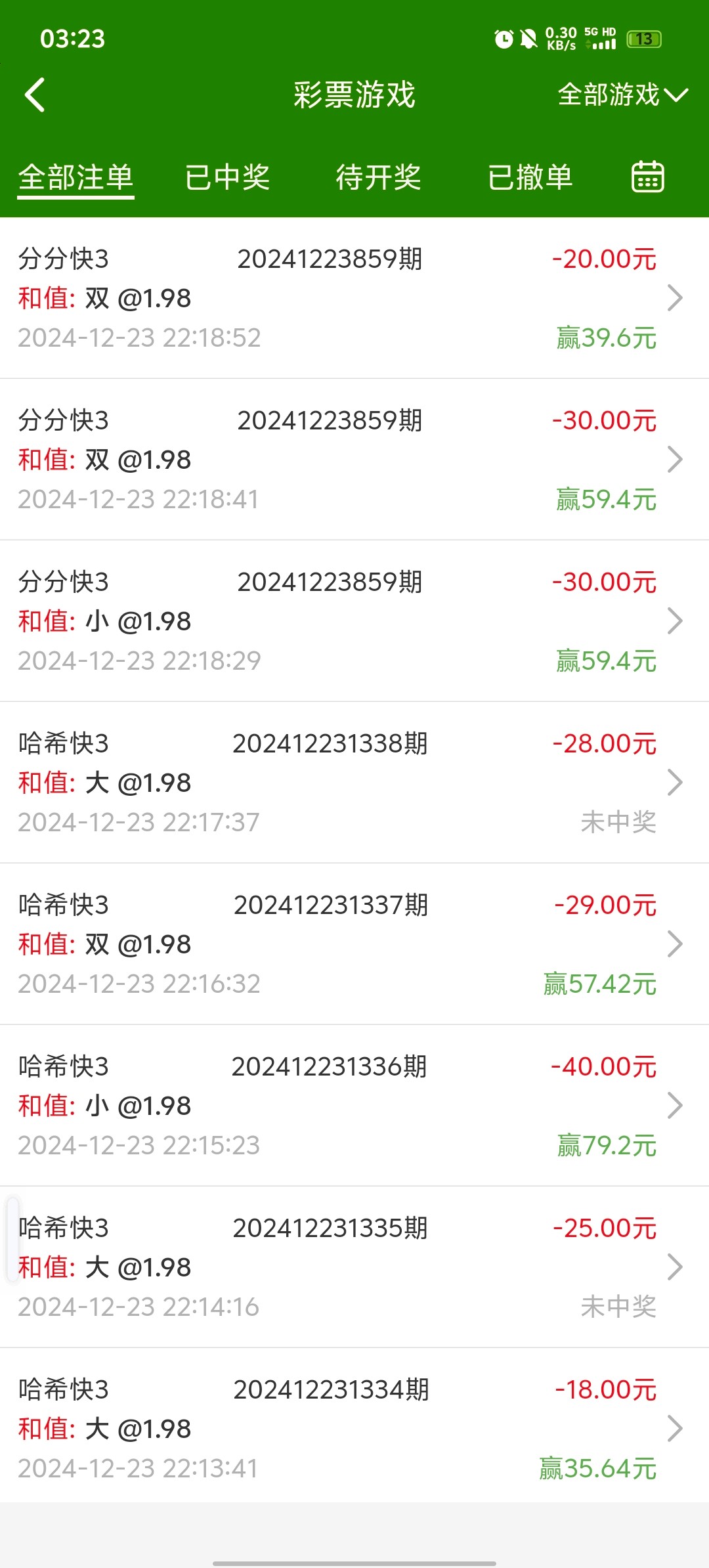Image resolution: width=709 pixels, height=1568 pixels.
Task: Switch to the 已中奖 tab
Action: pos(227,177)
